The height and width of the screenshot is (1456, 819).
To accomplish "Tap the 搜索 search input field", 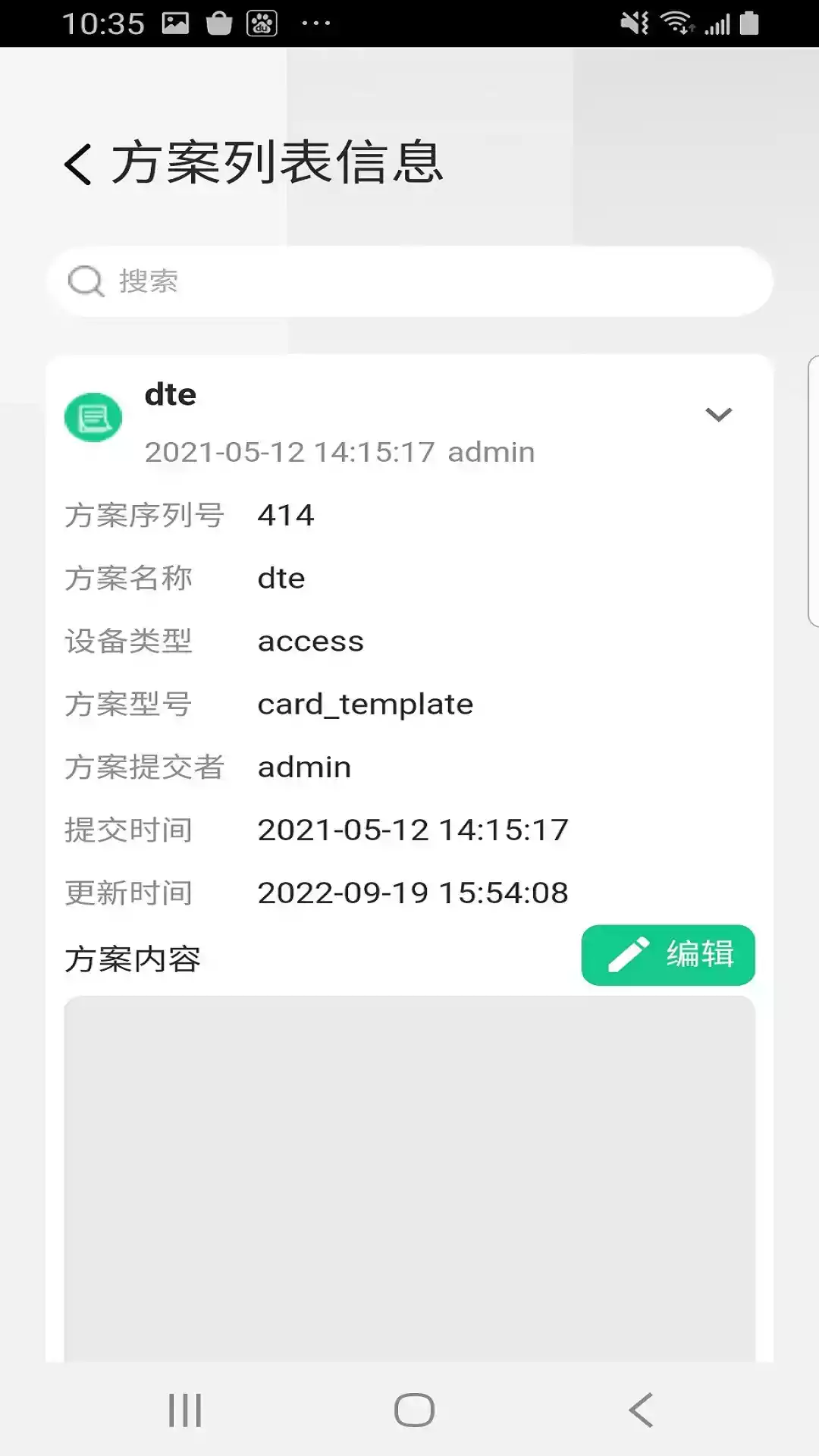I will (x=409, y=281).
